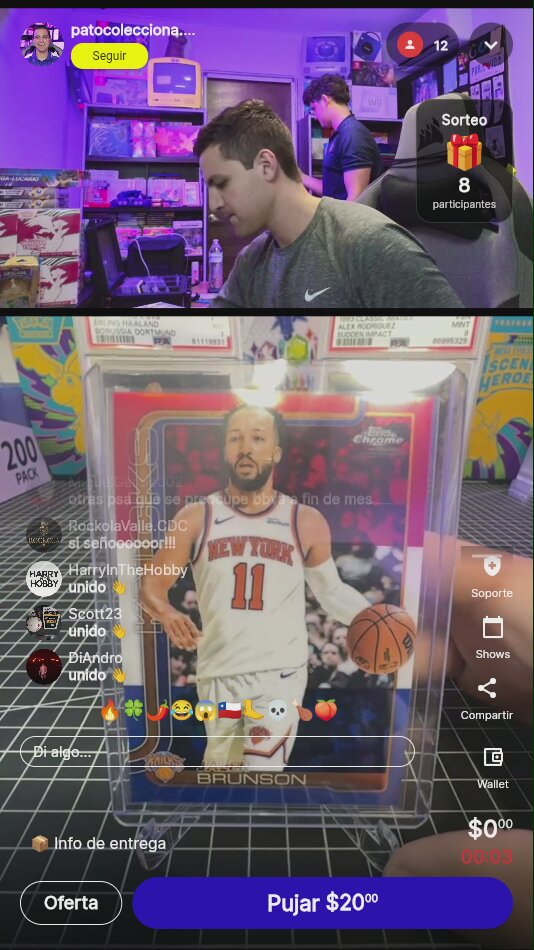Send the skull emoji reaction
The height and width of the screenshot is (950, 534).
coord(278,710)
